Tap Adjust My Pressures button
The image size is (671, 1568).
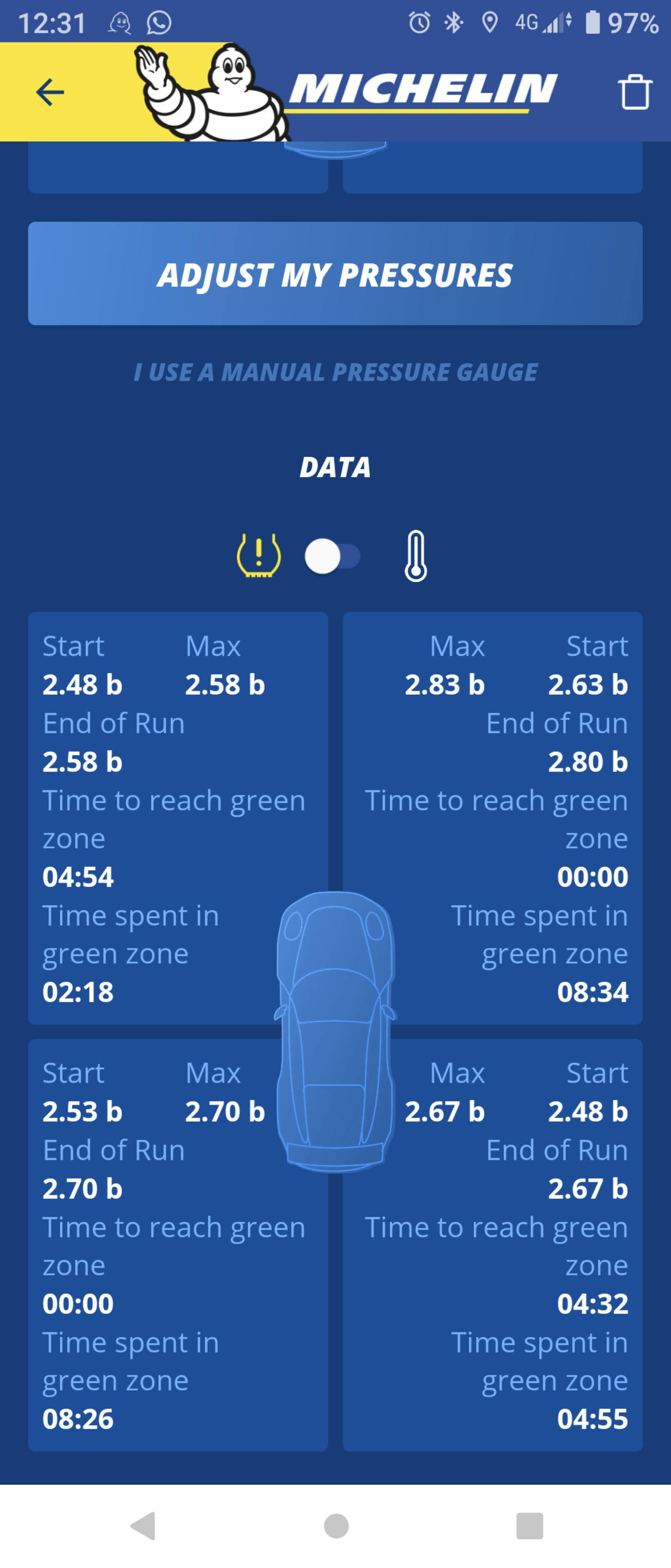pos(335,273)
